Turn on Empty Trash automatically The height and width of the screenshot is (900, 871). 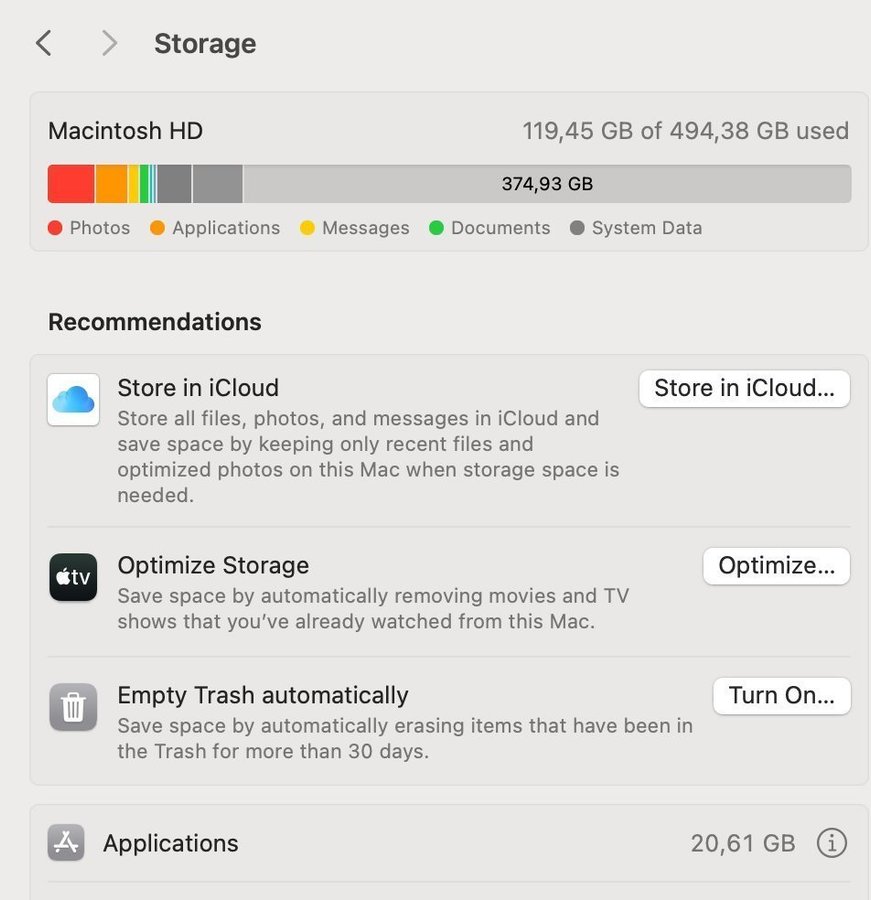click(x=781, y=696)
